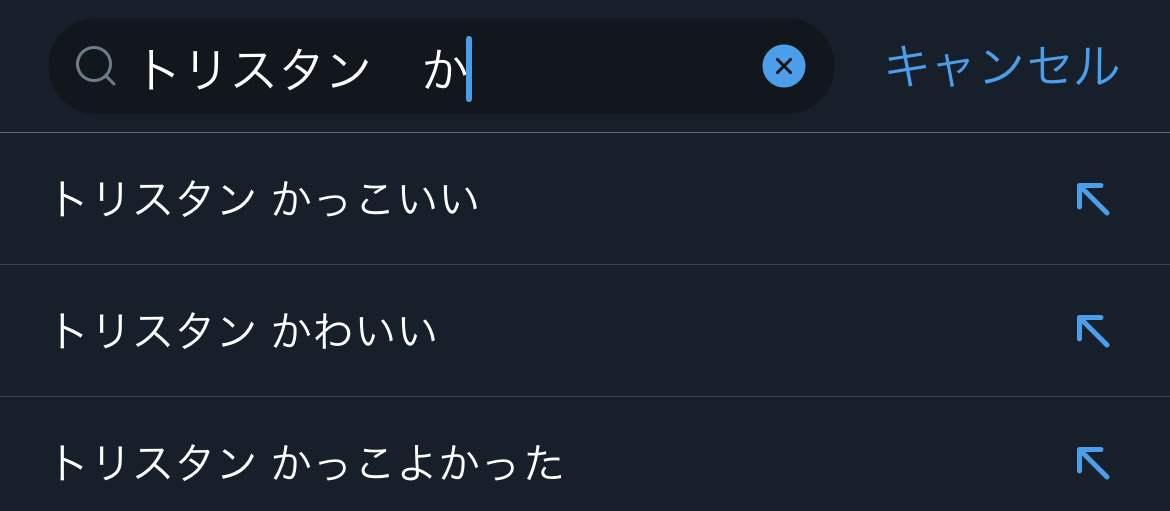1170x511 pixels.
Task: Tap キャンセル to cancel the search
Action: (1002, 66)
